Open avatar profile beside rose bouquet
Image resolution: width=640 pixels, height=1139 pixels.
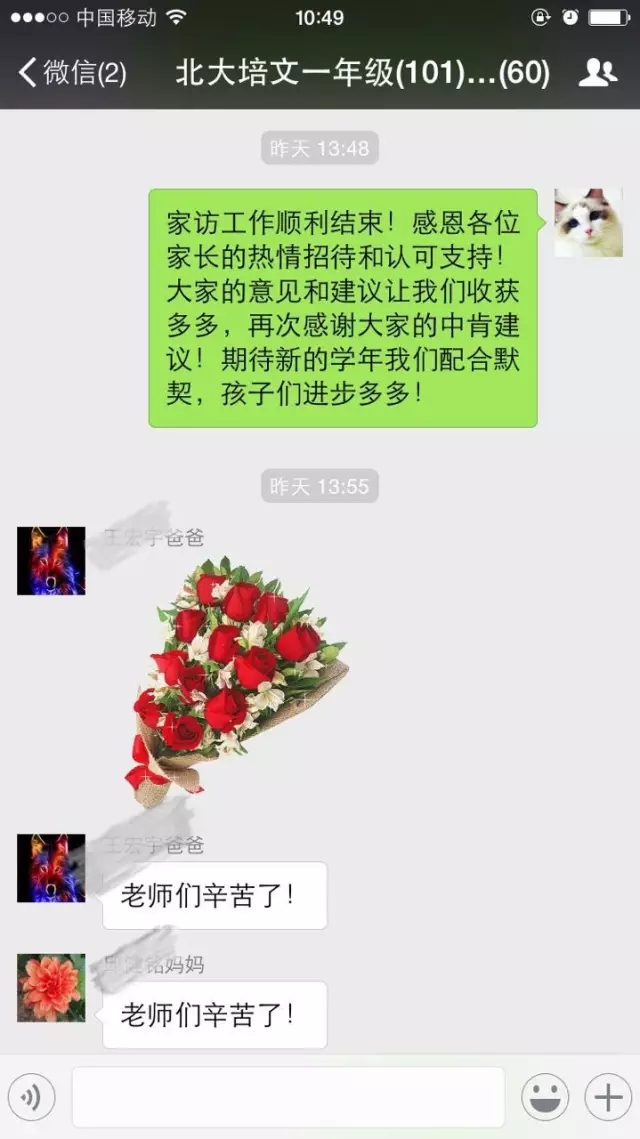click(x=51, y=561)
